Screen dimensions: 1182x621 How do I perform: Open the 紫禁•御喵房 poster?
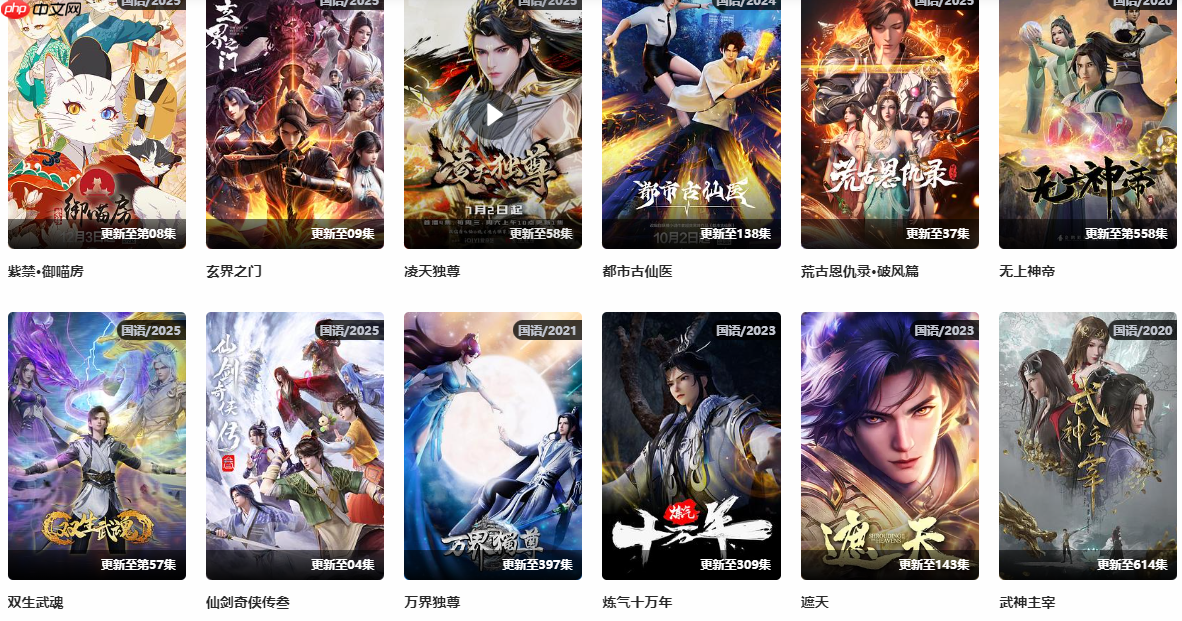coord(97,120)
